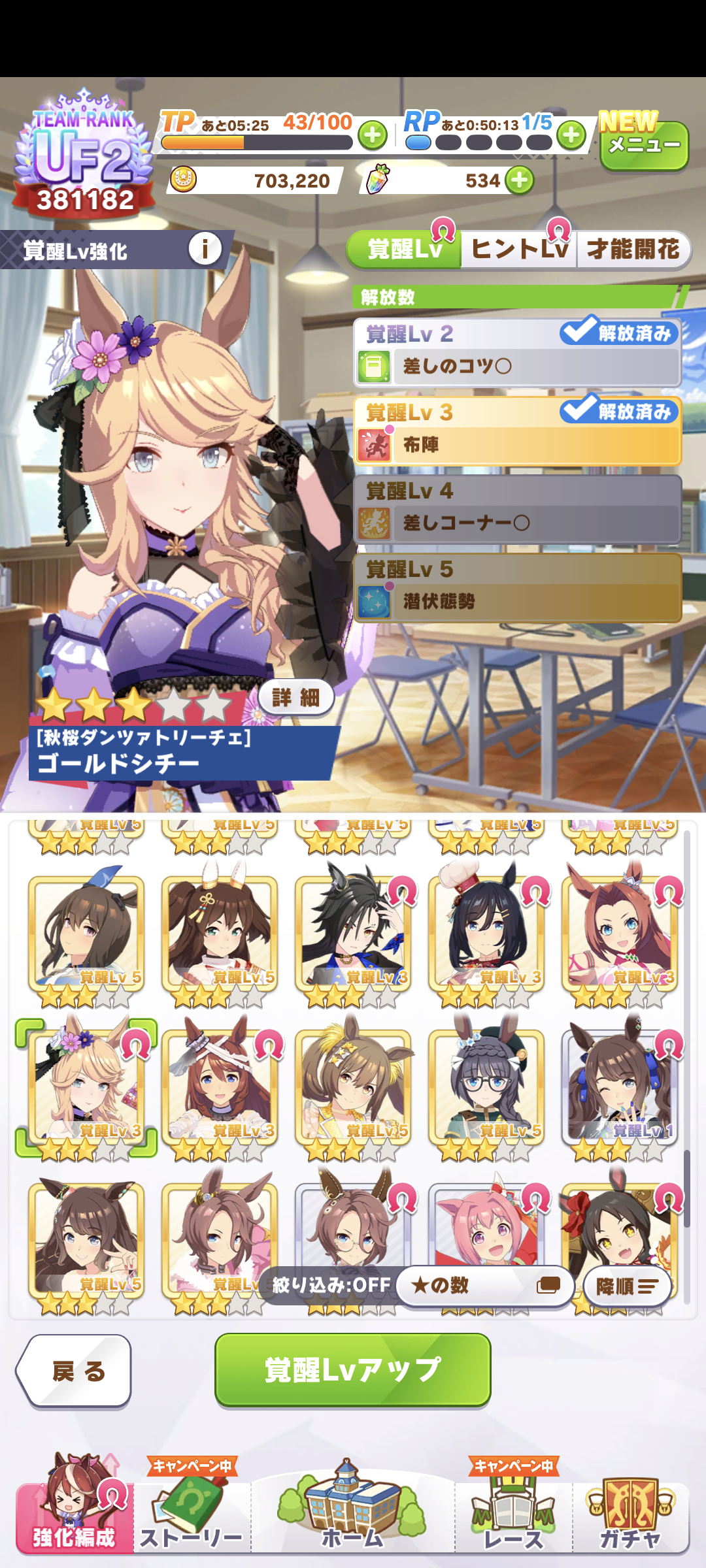
Task: Select the 覚醒Lv tab
Action: [x=404, y=249]
